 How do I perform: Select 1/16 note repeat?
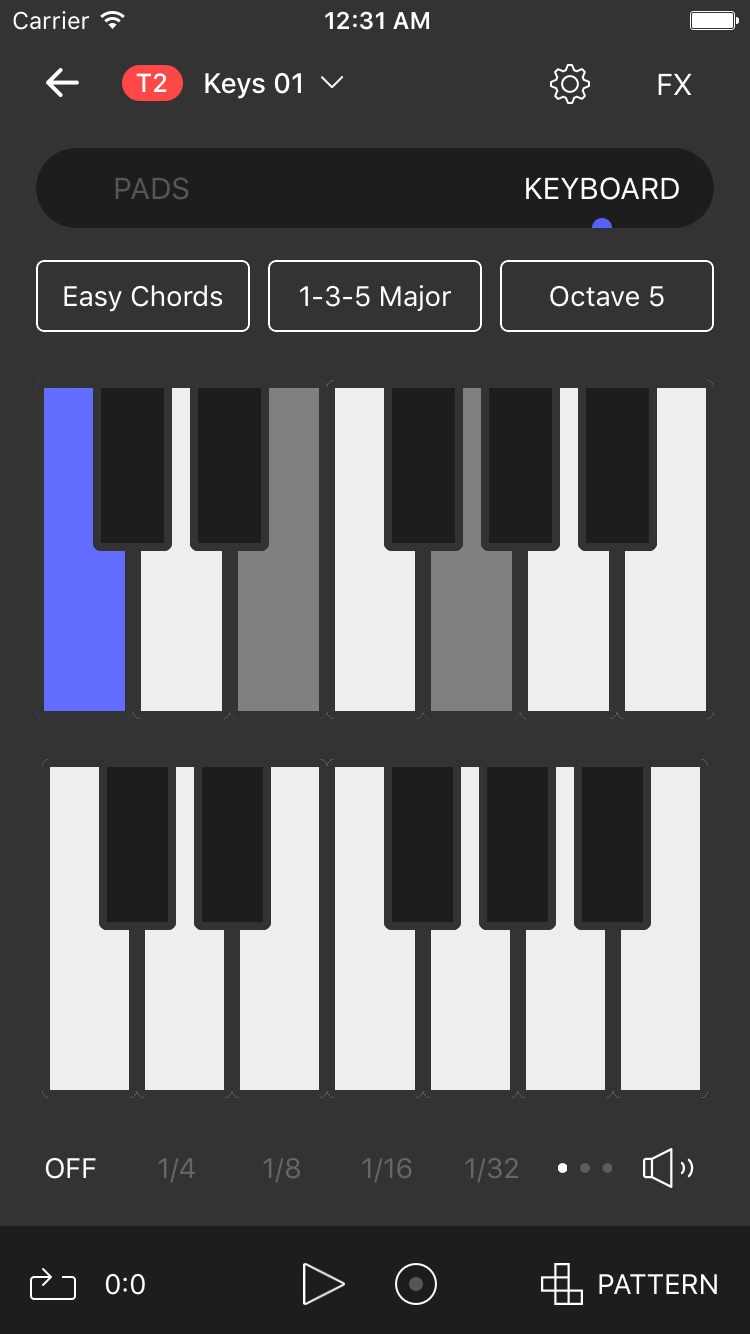[x=386, y=1168]
